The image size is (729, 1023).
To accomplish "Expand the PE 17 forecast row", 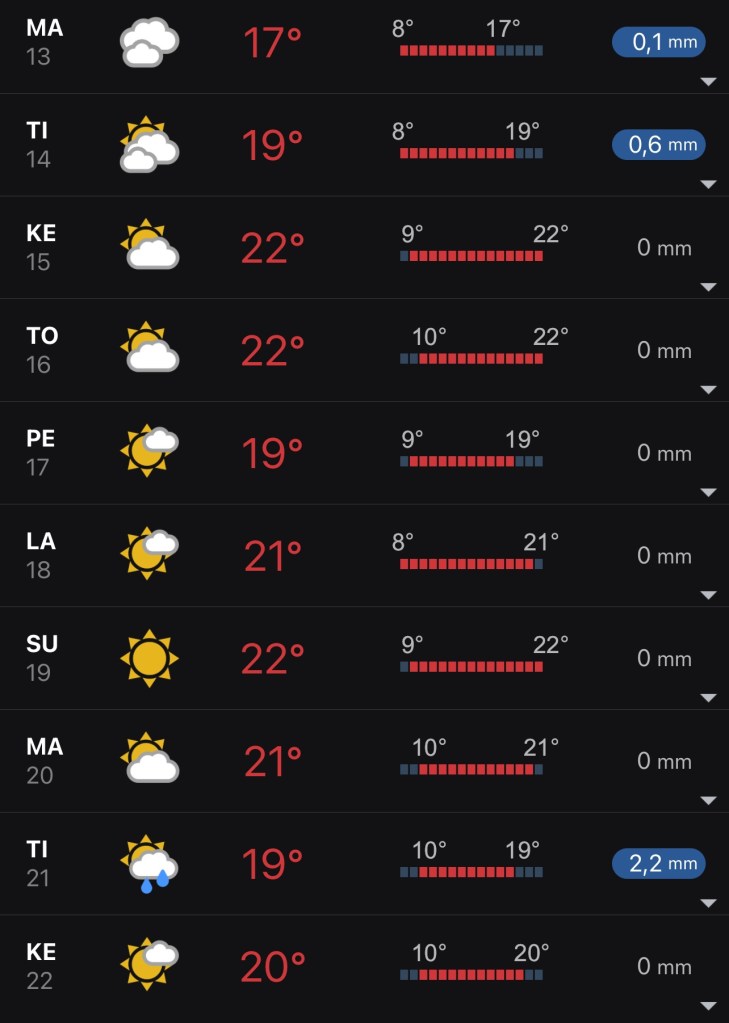I will (x=709, y=493).
